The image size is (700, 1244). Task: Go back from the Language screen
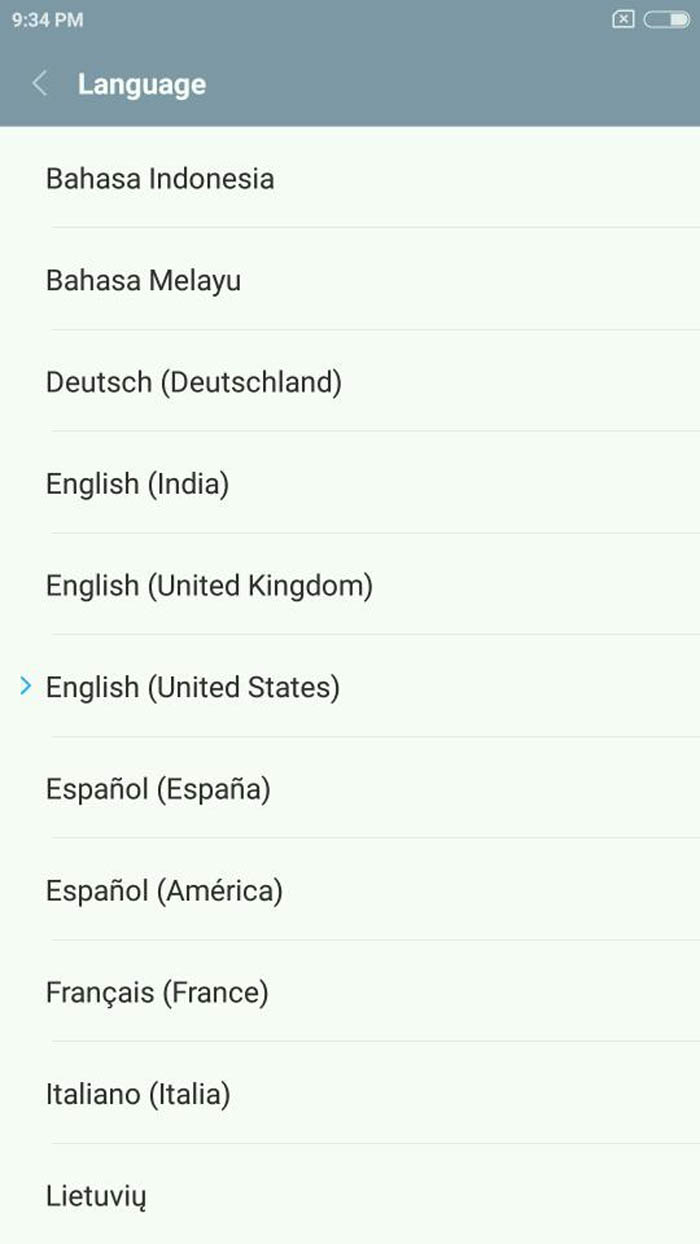click(x=40, y=84)
